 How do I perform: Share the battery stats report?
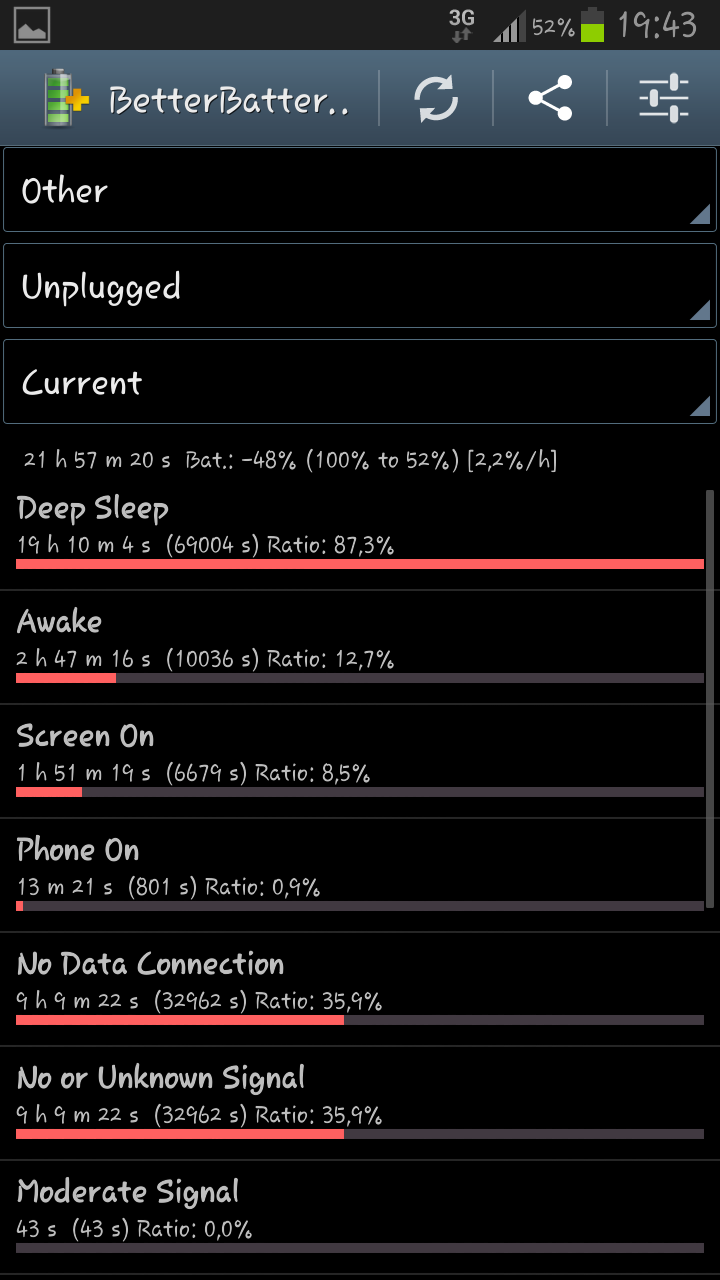tap(550, 98)
